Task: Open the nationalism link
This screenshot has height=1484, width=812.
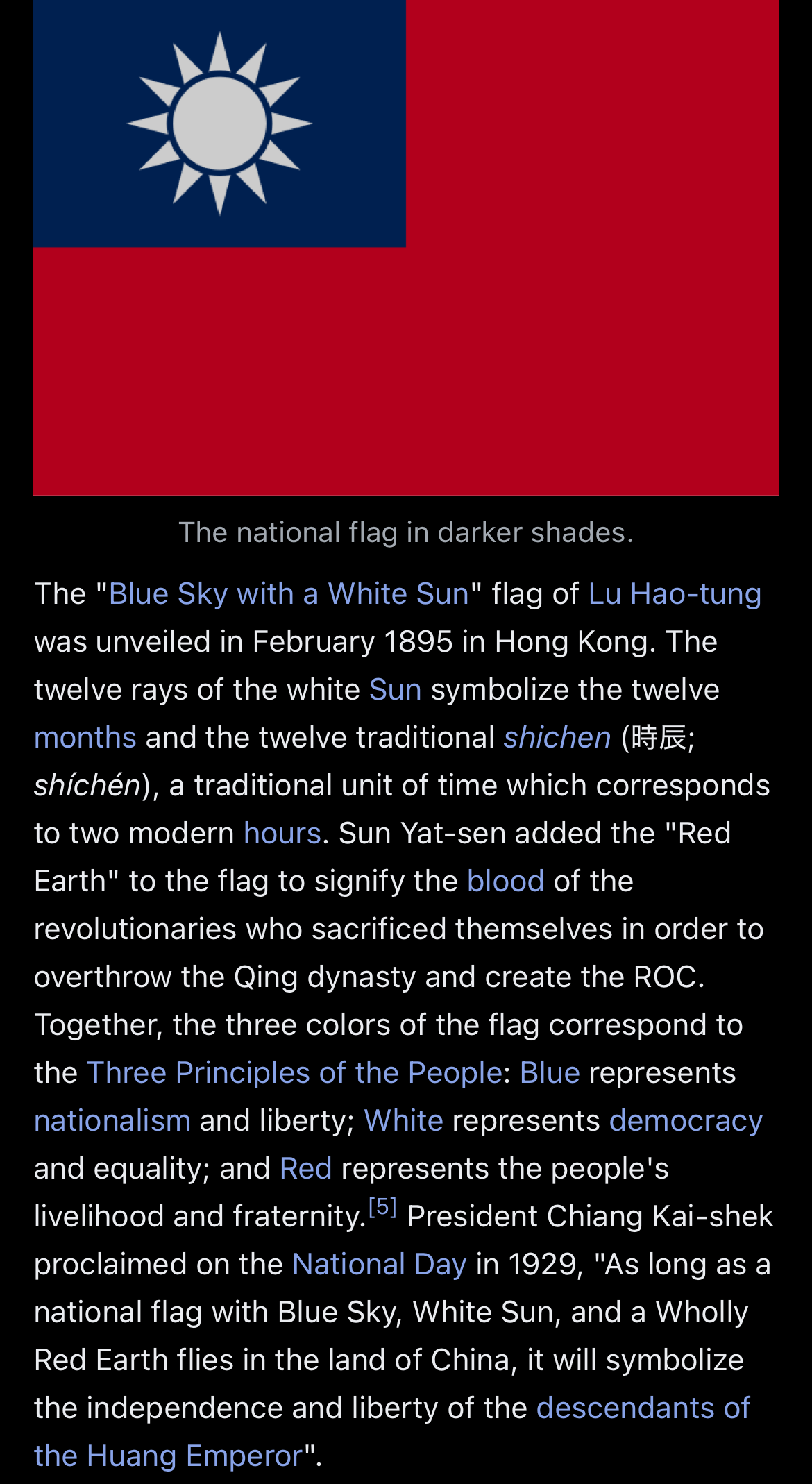Action: [x=112, y=1121]
